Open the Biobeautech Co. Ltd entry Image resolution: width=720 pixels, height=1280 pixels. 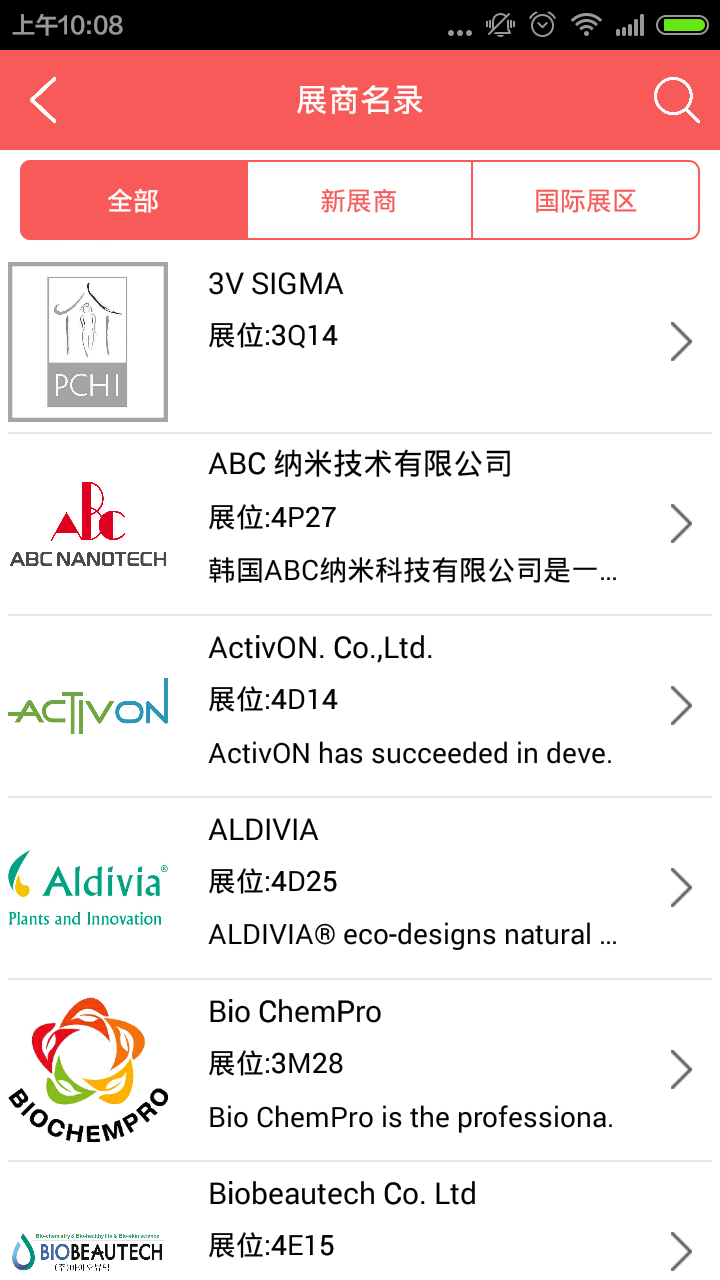[360, 1221]
